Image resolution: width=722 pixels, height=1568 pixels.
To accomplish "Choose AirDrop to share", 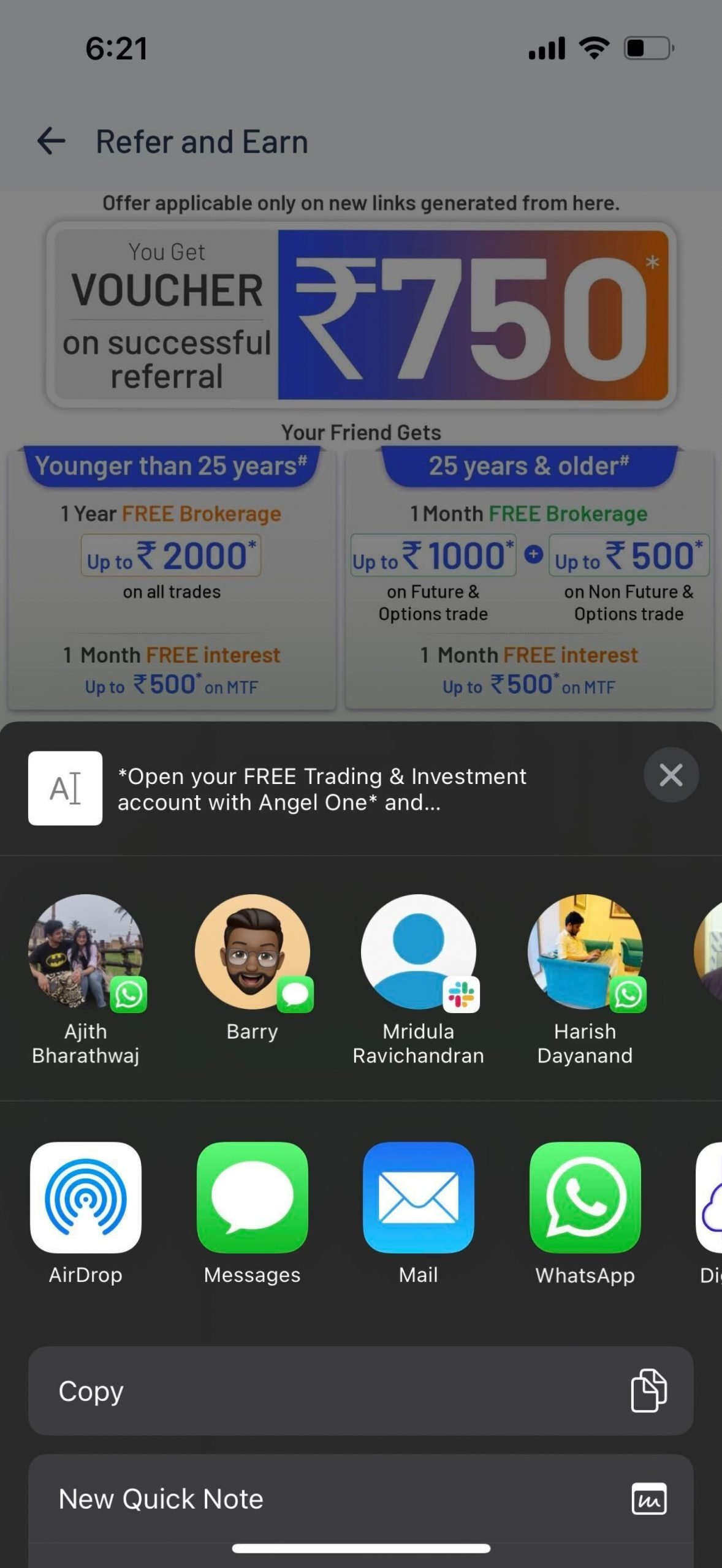I will pyautogui.click(x=86, y=1197).
